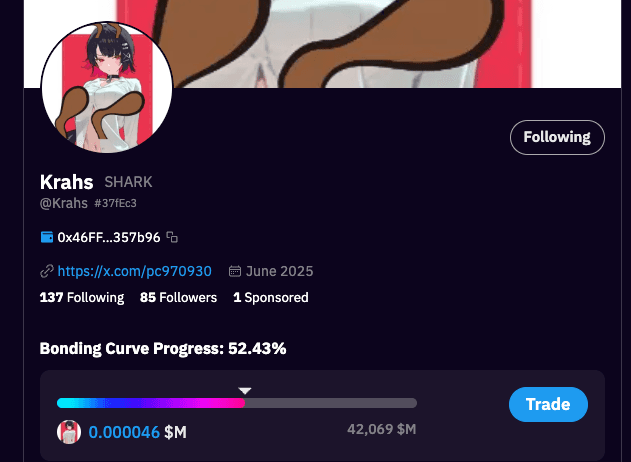Open the x.com/pc970930 link
The width and height of the screenshot is (631, 462).
[x=134, y=271]
